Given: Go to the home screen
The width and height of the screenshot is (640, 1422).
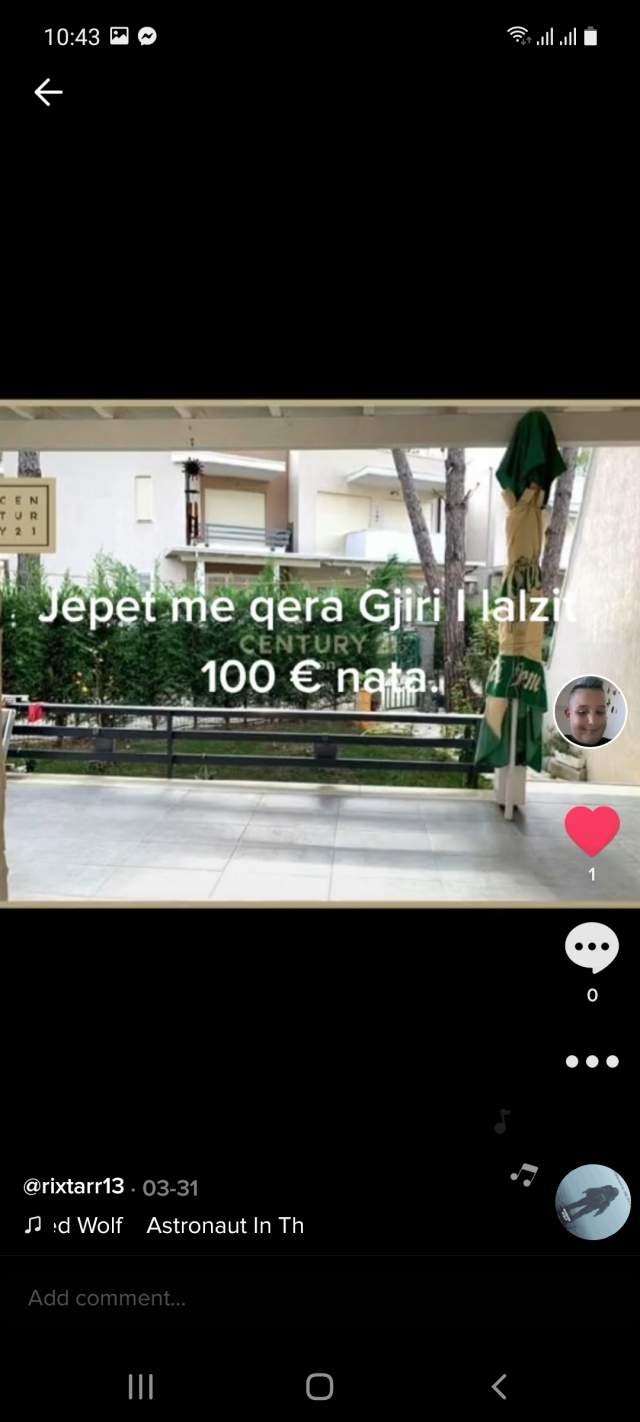Looking at the screenshot, I should 320,1386.
